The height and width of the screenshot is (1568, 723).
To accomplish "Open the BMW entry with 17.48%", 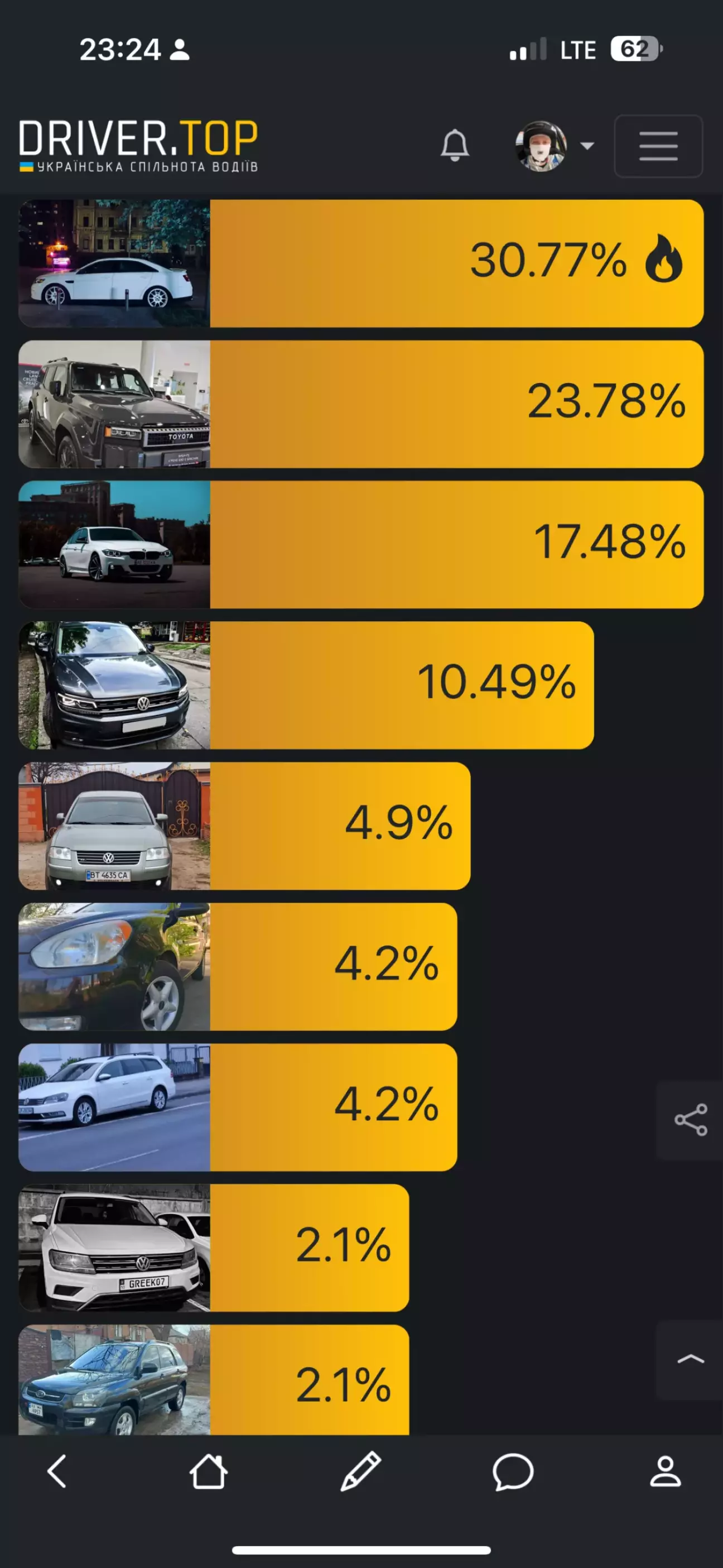I will click(x=361, y=545).
